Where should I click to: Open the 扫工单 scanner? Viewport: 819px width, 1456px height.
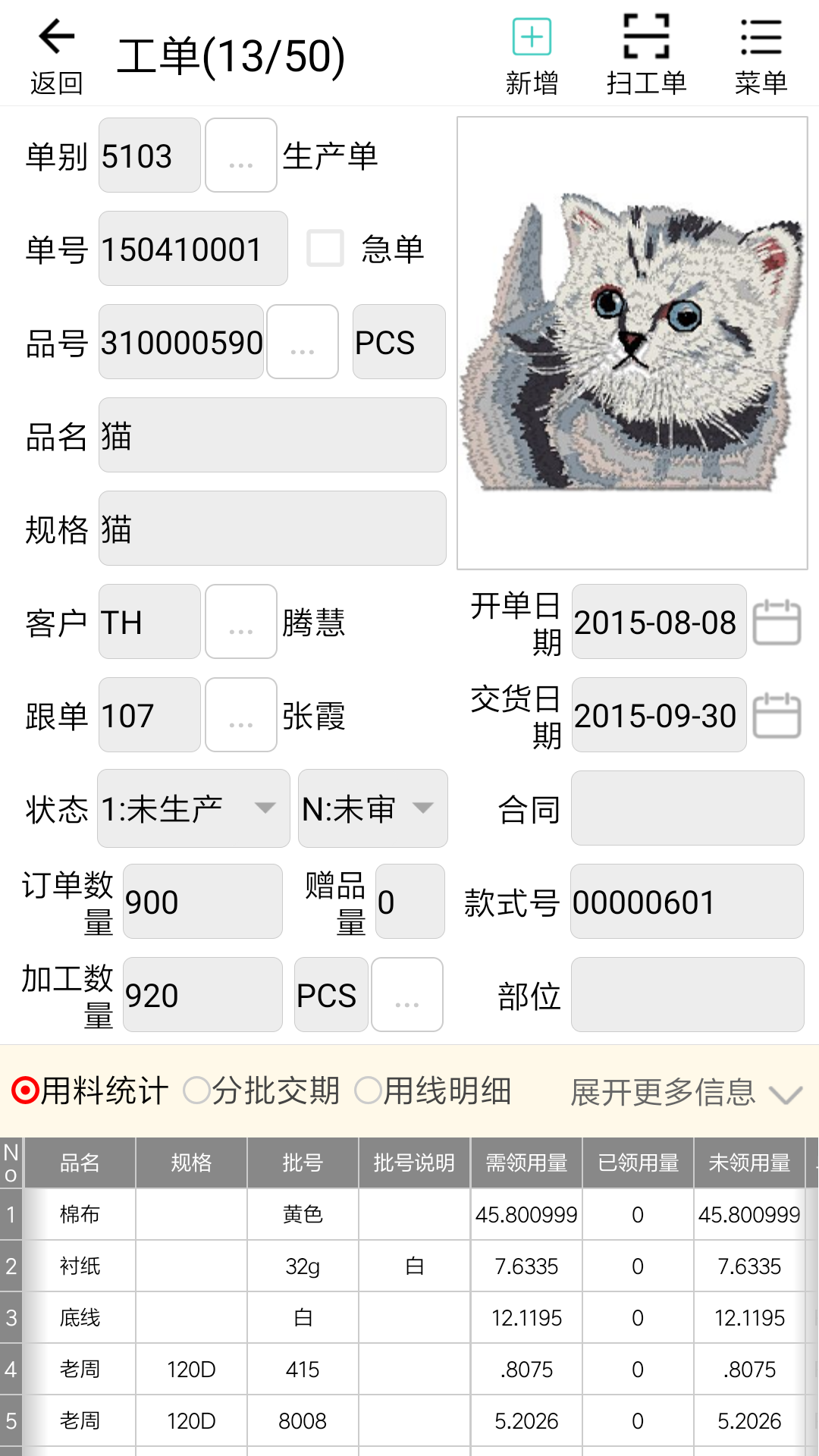click(646, 55)
